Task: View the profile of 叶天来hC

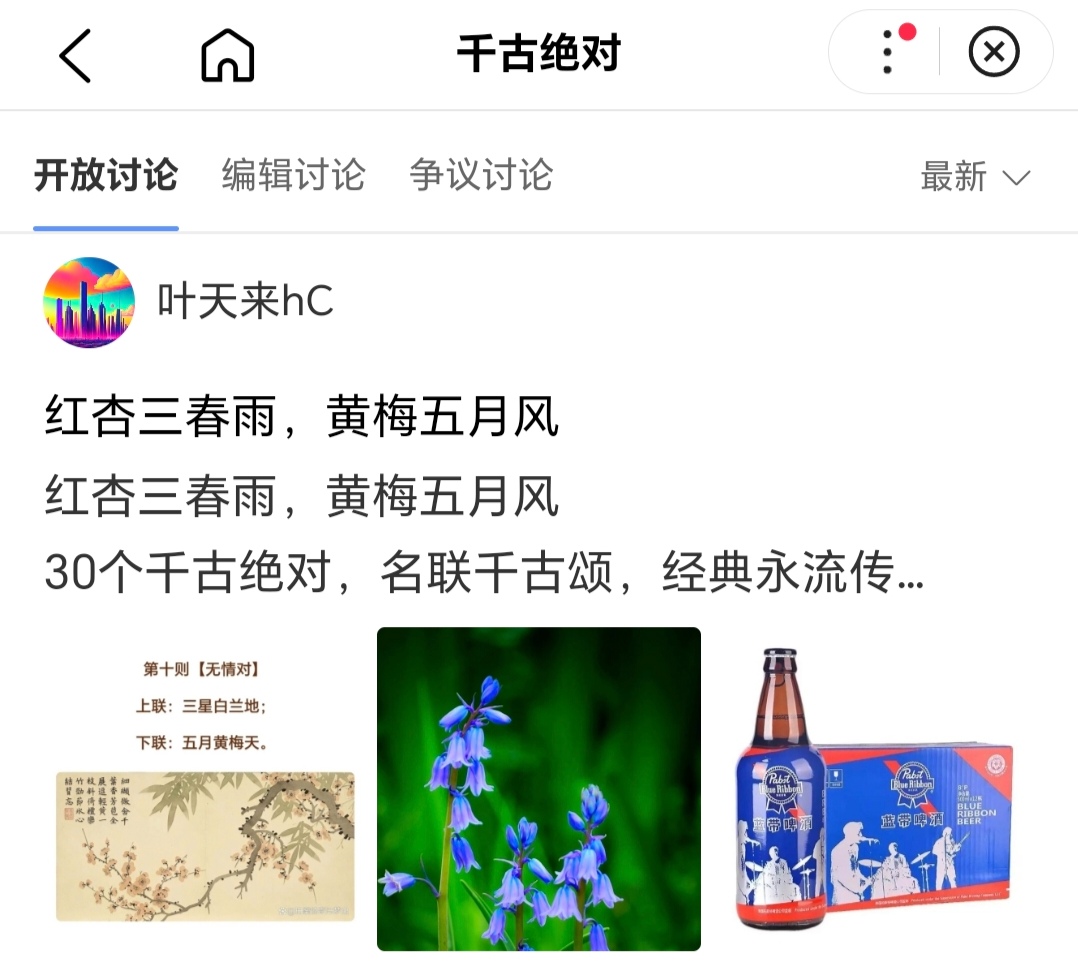Action: 245,302
